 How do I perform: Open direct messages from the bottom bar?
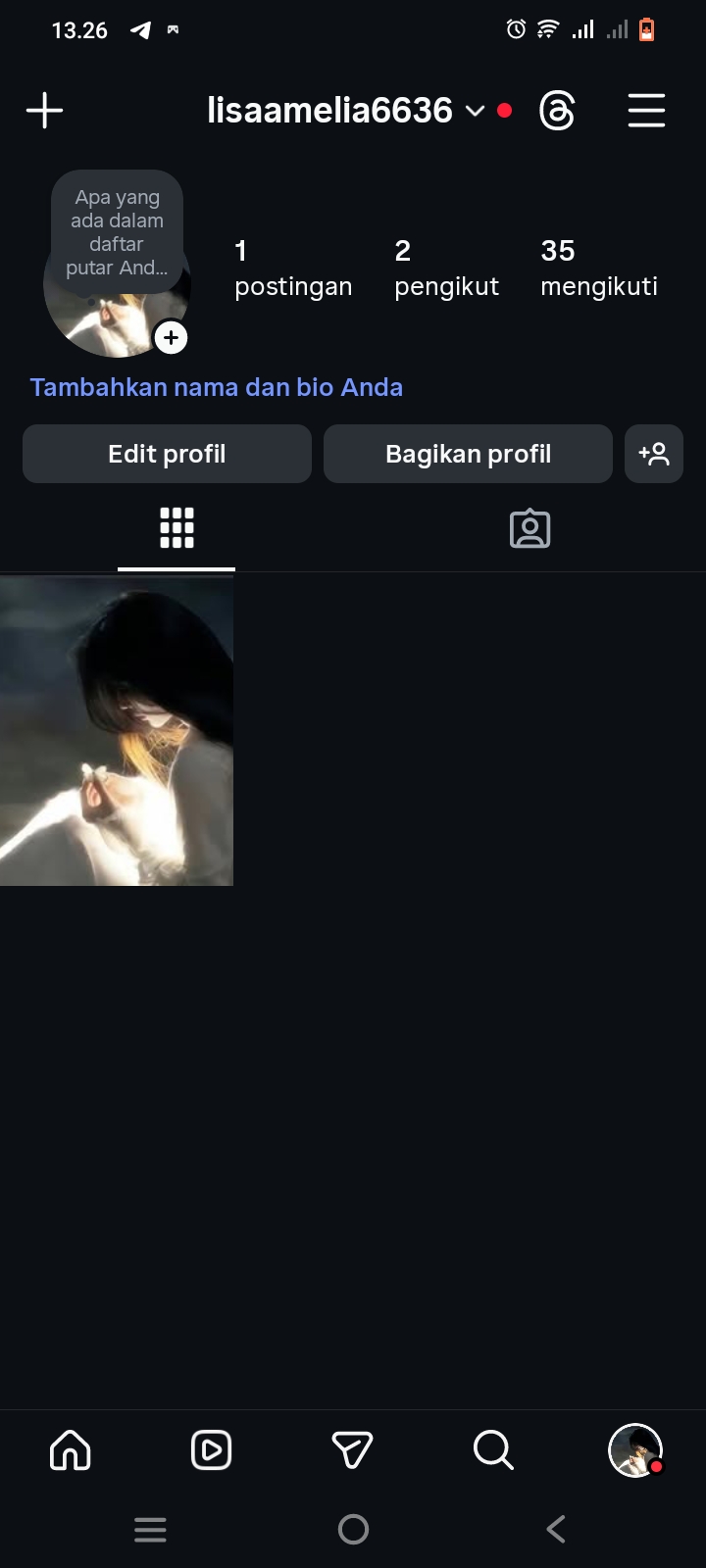point(352,1449)
